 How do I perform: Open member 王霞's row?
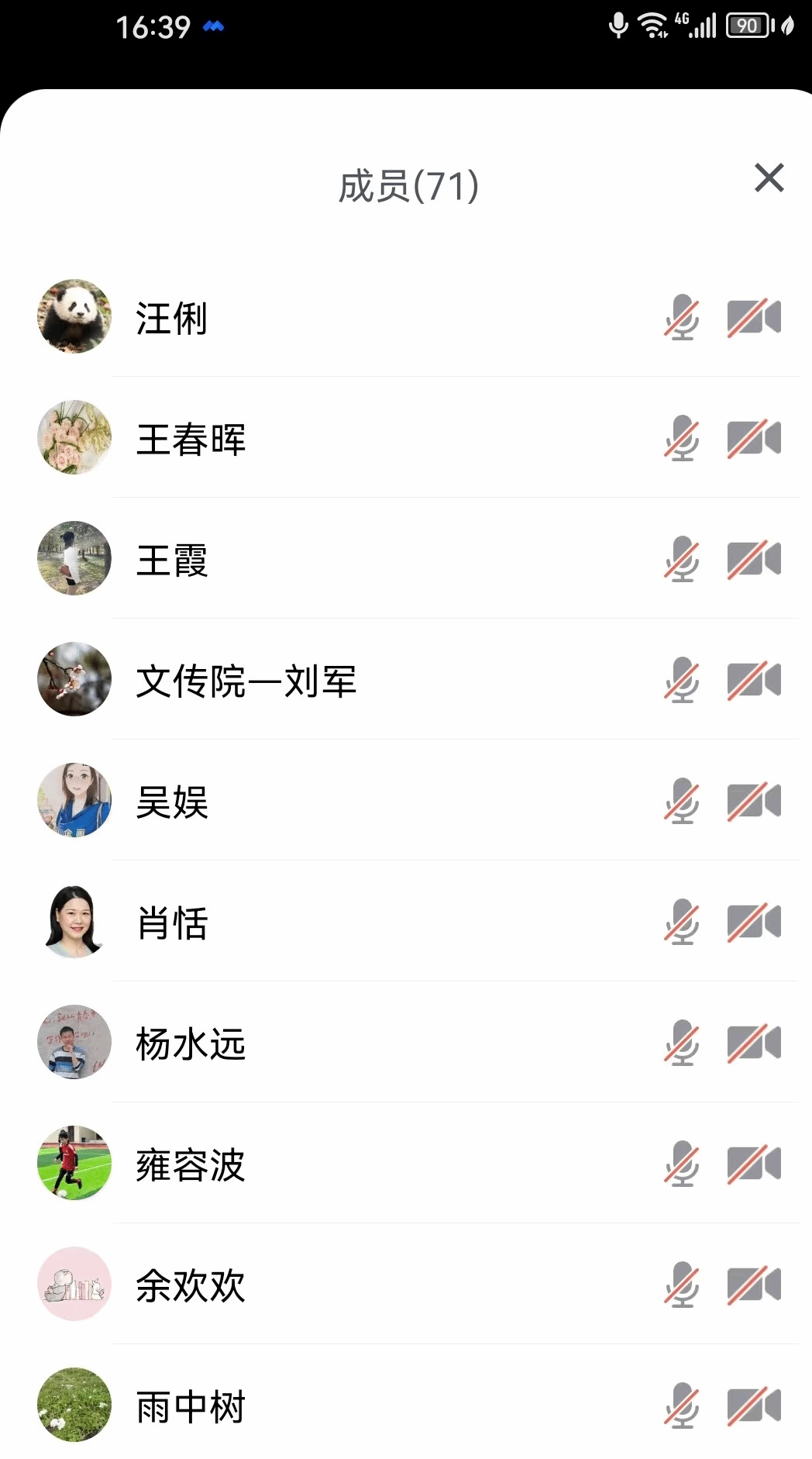pyautogui.click(x=171, y=560)
